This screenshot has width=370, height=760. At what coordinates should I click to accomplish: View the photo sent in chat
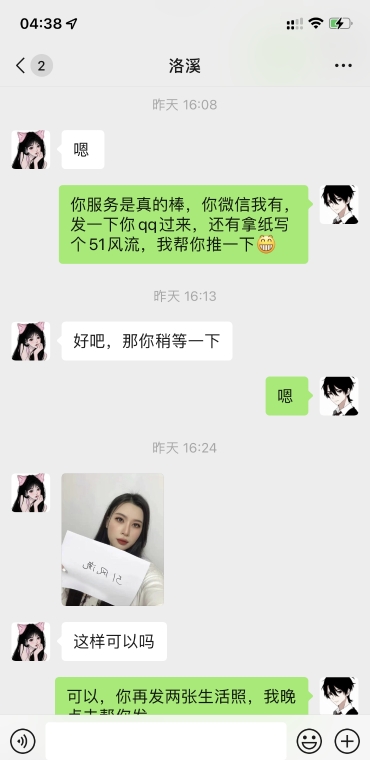113,539
